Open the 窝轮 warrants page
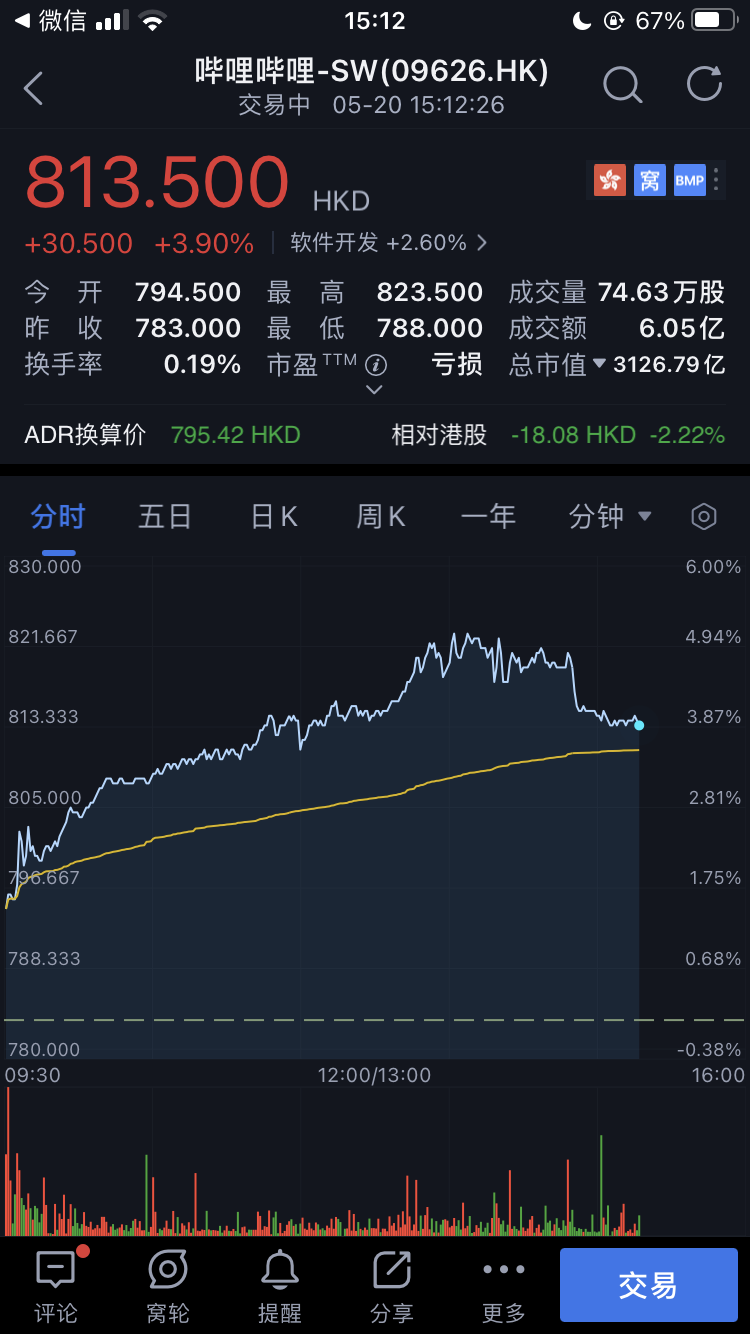Viewport: 750px width, 1334px height. [x=167, y=1286]
